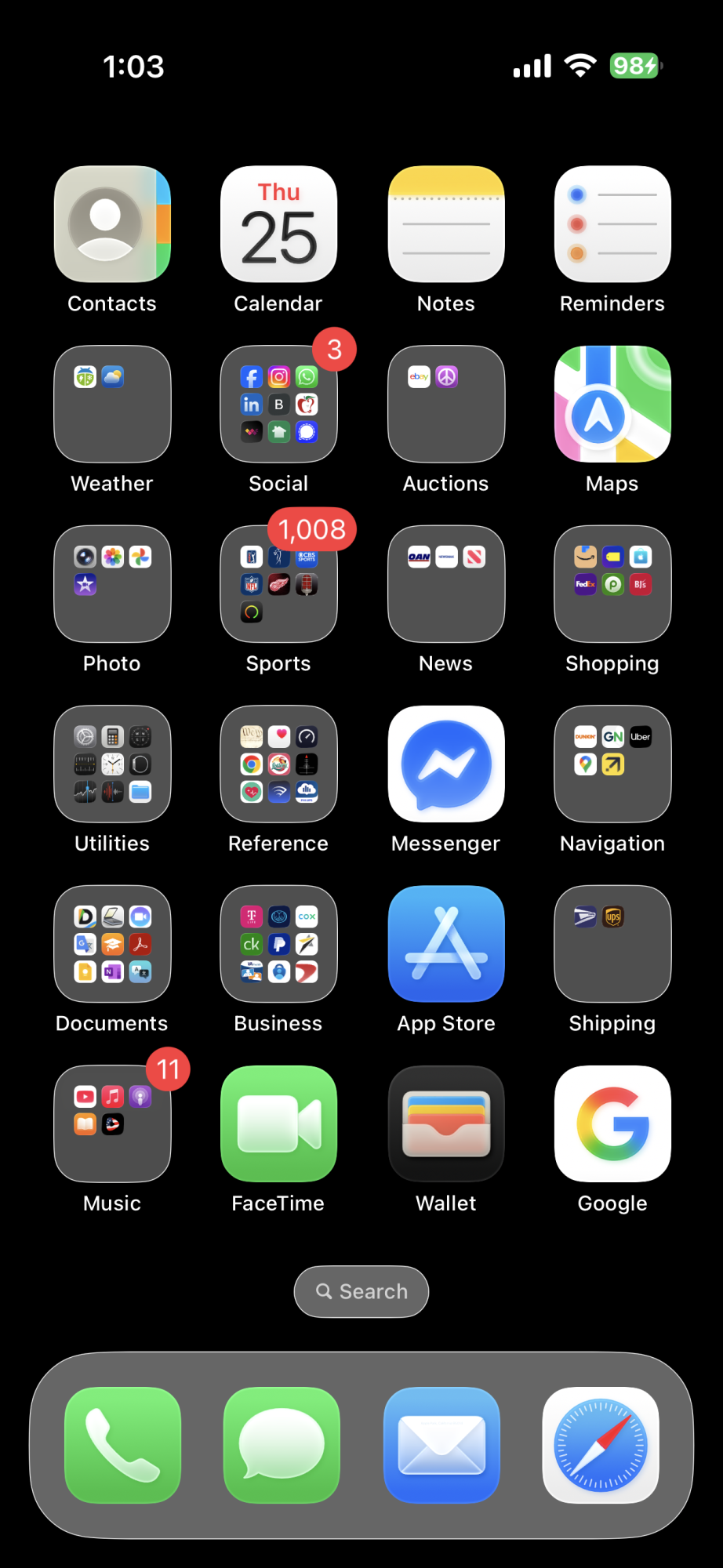Open the Sports folder
The image size is (723, 1568).
[278, 585]
